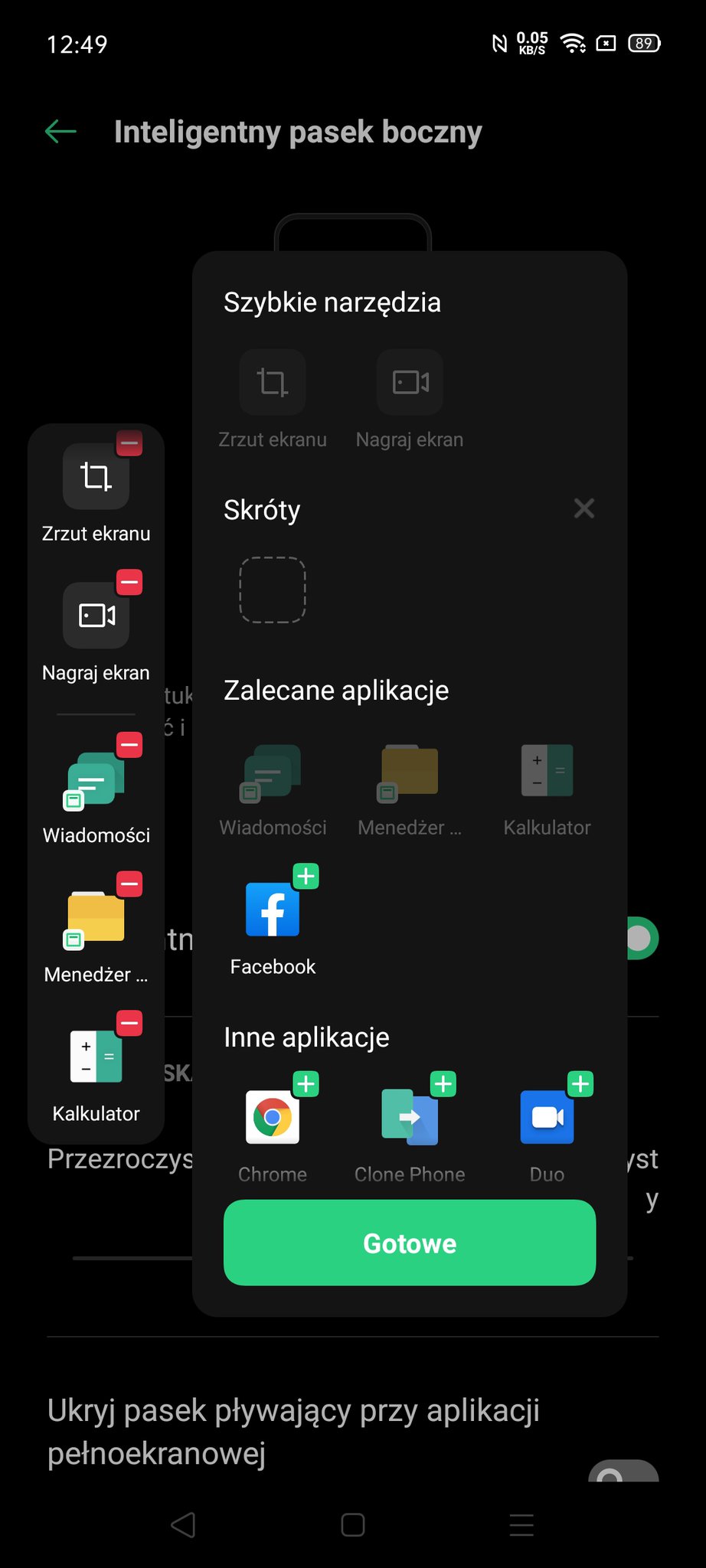The width and height of the screenshot is (706, 1568).
Task: Go back from Inteligentny pasek boczny
Action: (60, 132)
